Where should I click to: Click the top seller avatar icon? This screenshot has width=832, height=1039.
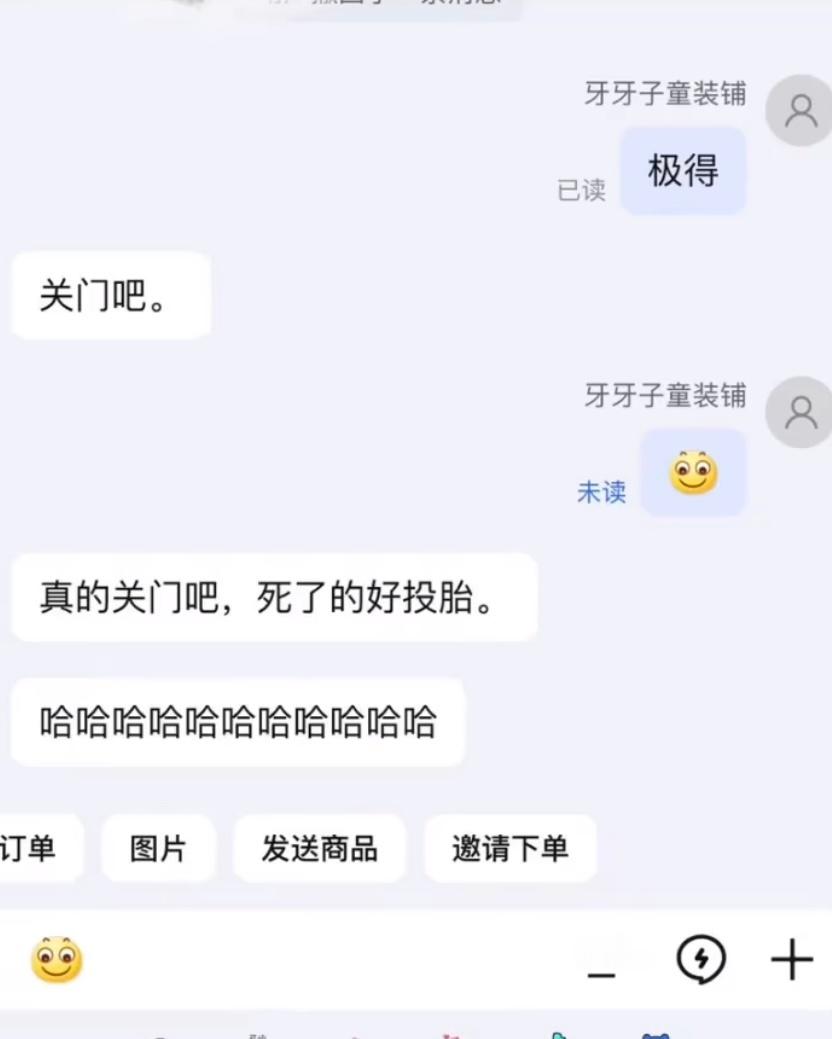tap(799, 111)
